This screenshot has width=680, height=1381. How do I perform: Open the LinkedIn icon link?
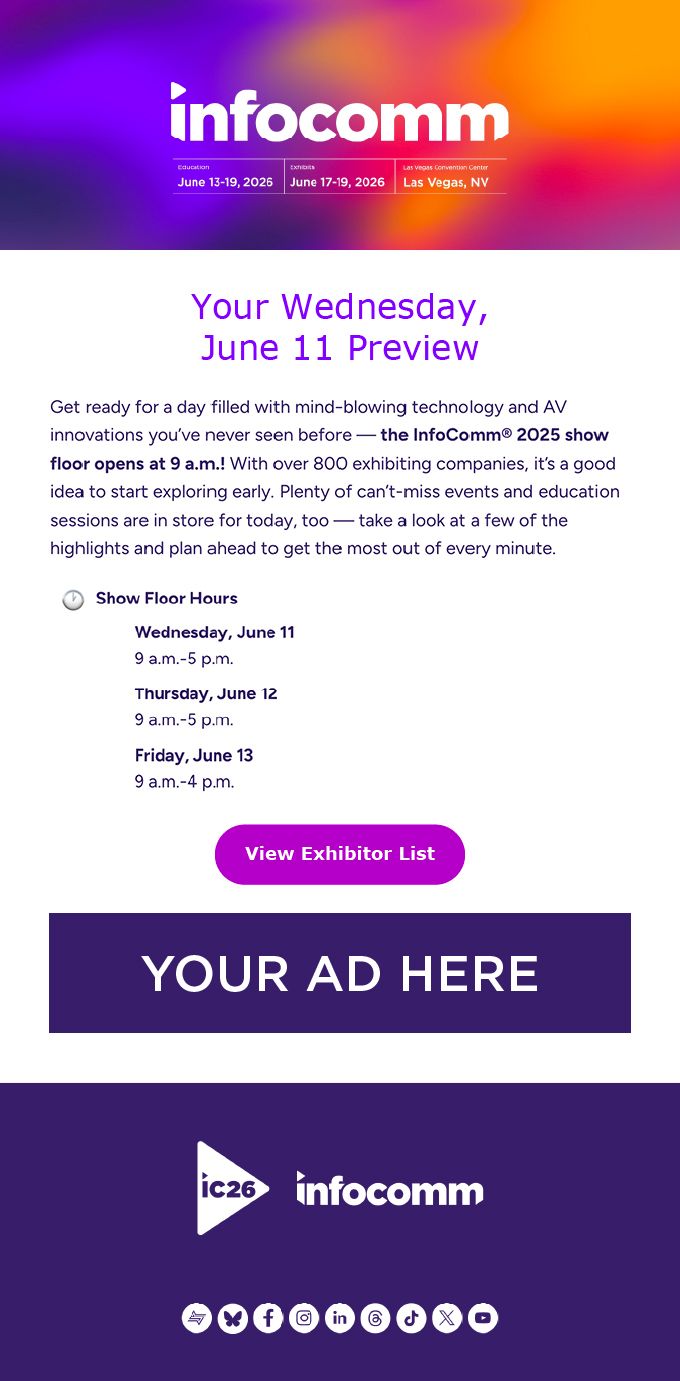pyautogui.click(x=340, y=1318)
